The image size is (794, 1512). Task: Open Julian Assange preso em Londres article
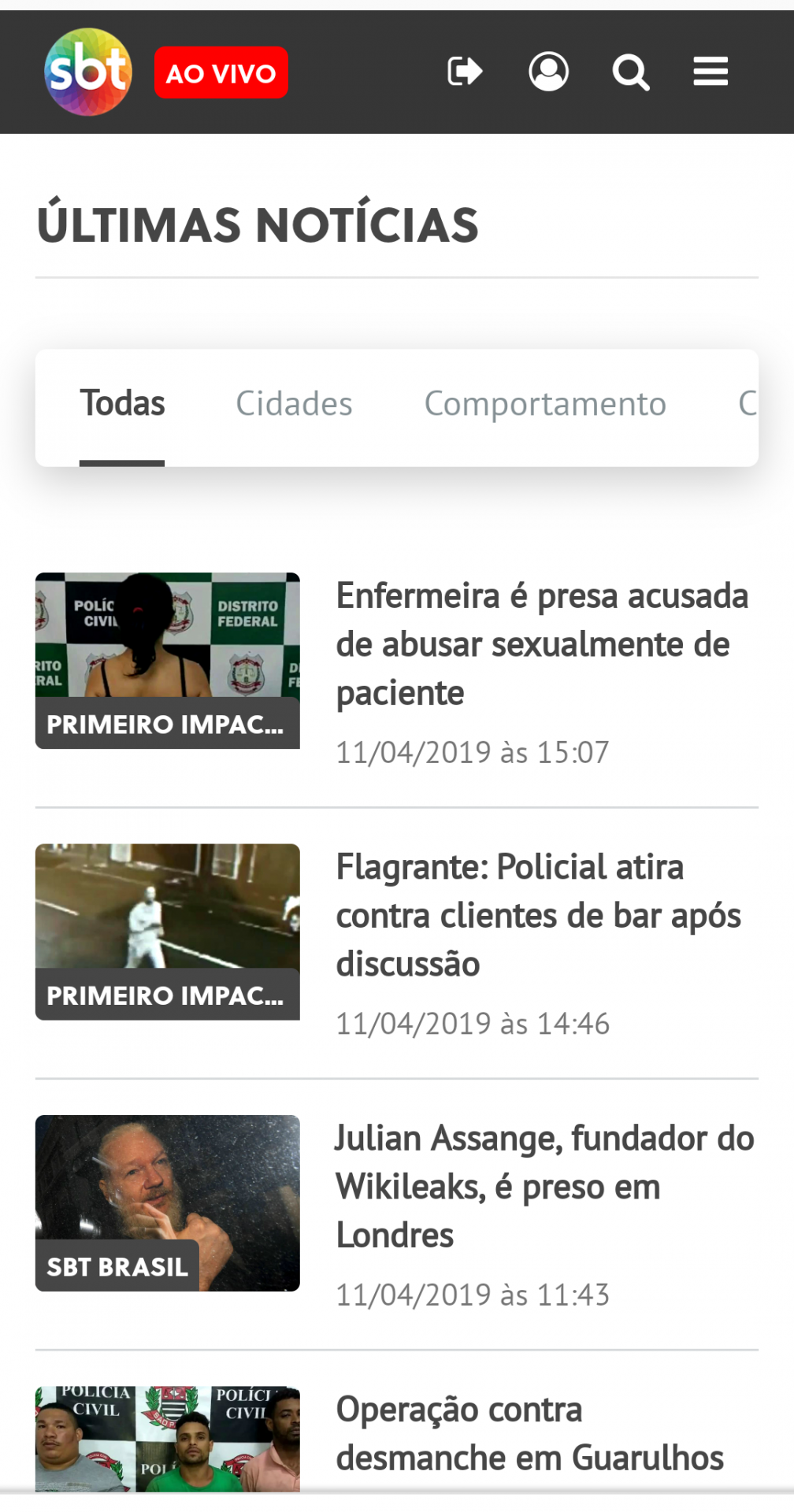(x=544, y=1186)
